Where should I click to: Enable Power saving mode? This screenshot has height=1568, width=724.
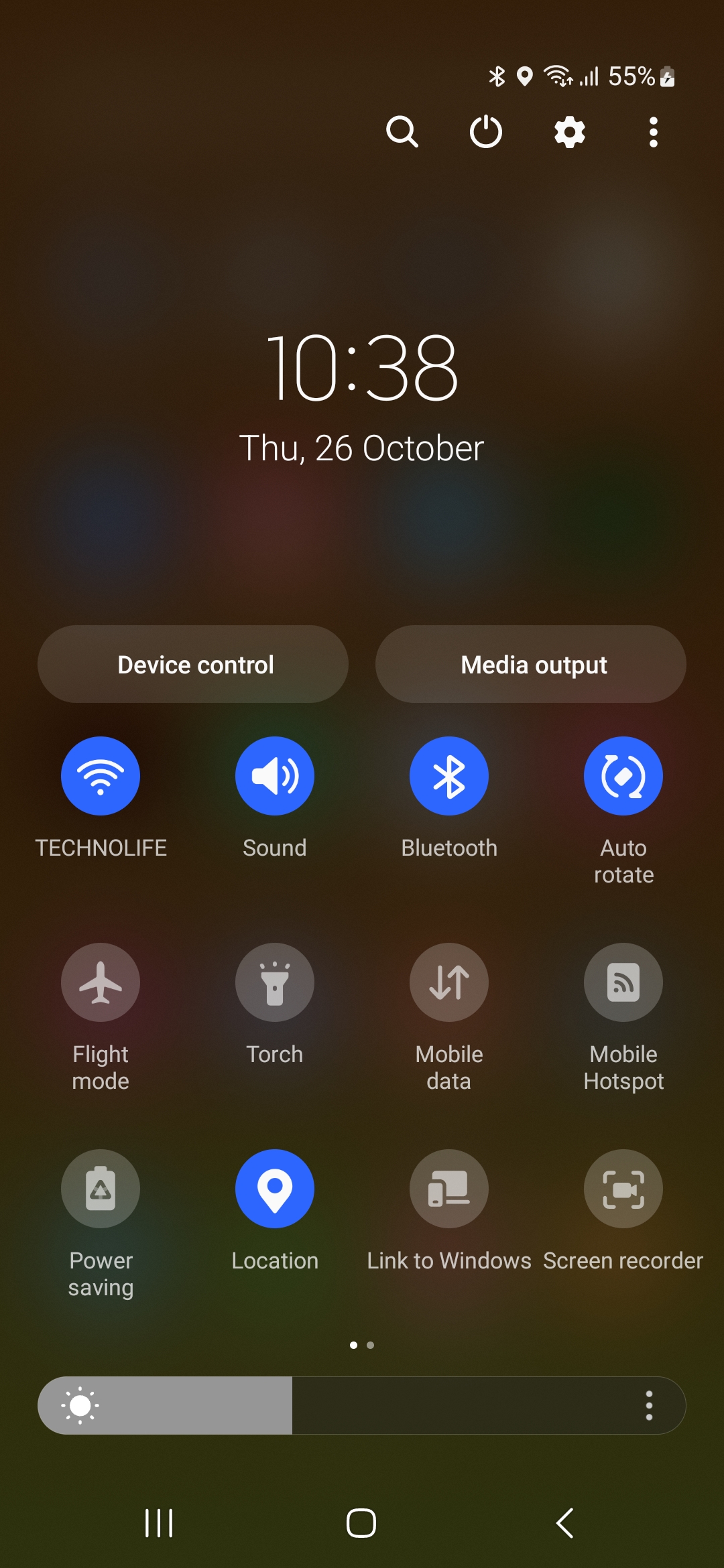point(101,1189)
